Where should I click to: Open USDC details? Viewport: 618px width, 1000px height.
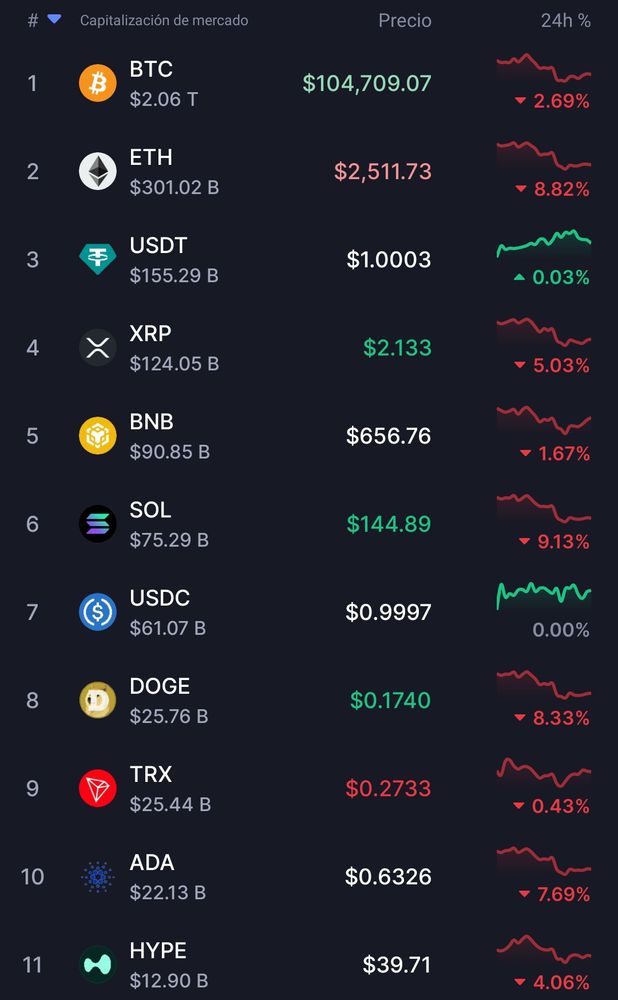[x=309, y=612]
